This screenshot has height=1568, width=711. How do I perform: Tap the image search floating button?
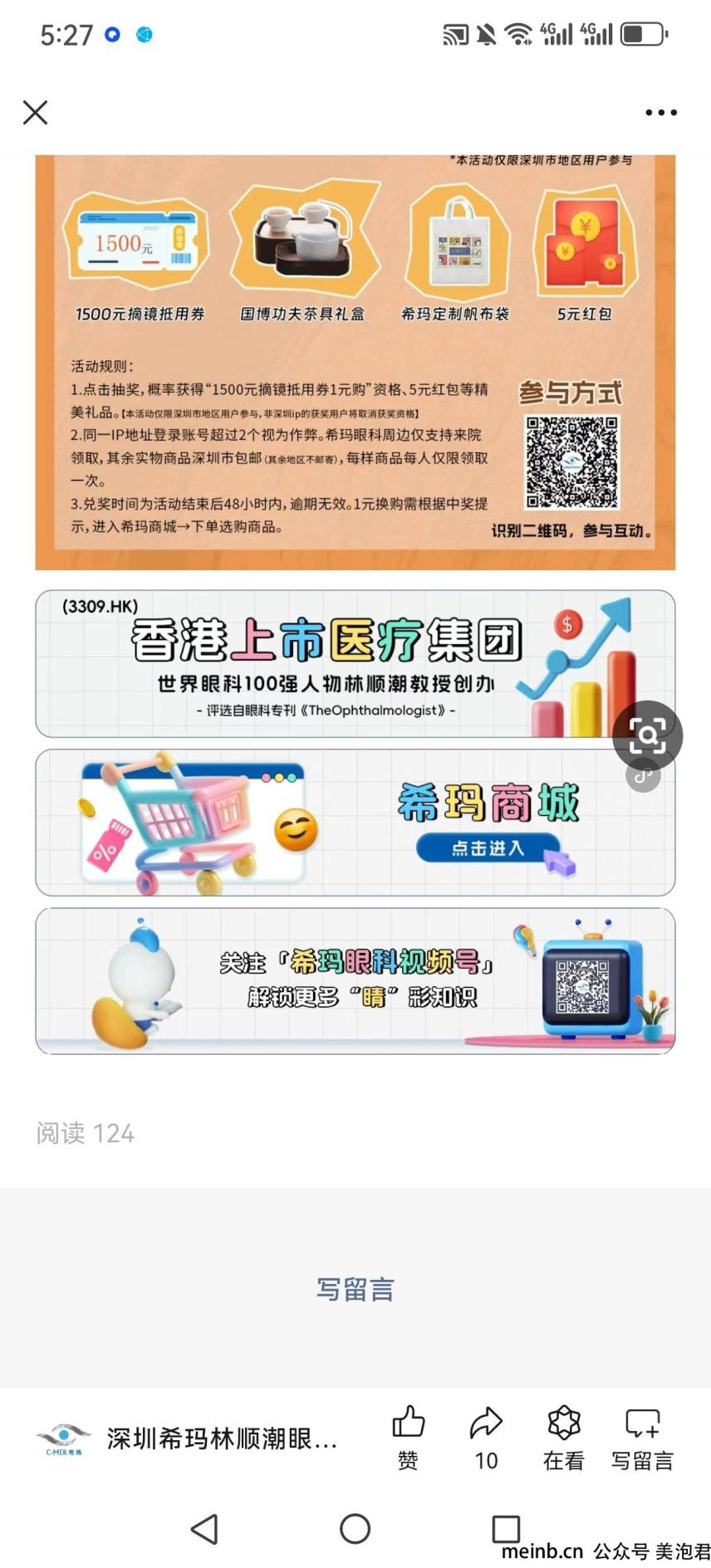pyautogui.click(x=647, y=735)
